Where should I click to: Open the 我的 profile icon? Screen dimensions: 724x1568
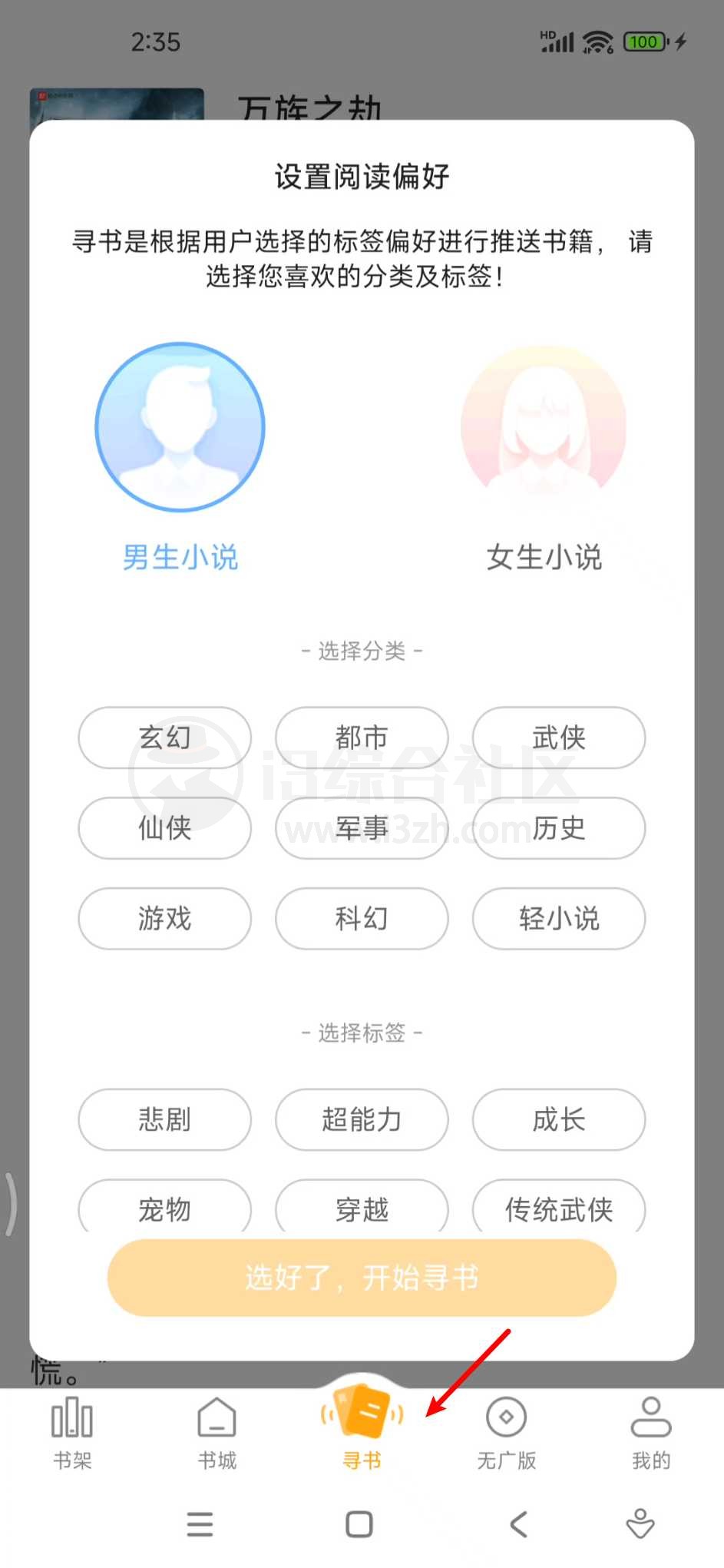(x=651, y=1417)
